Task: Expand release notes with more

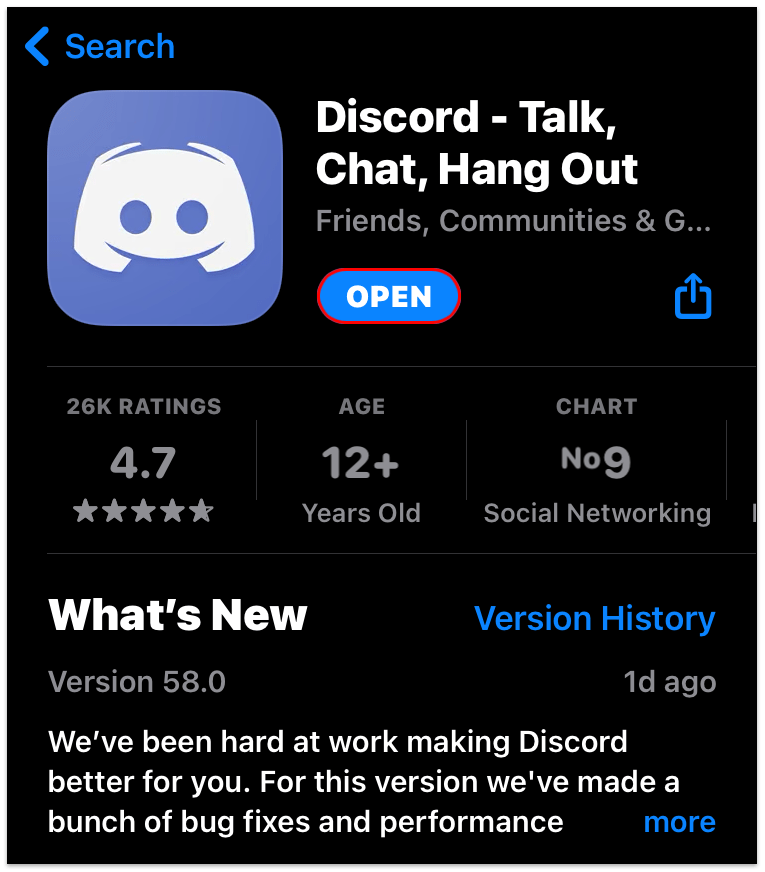Action: point(679,822)
